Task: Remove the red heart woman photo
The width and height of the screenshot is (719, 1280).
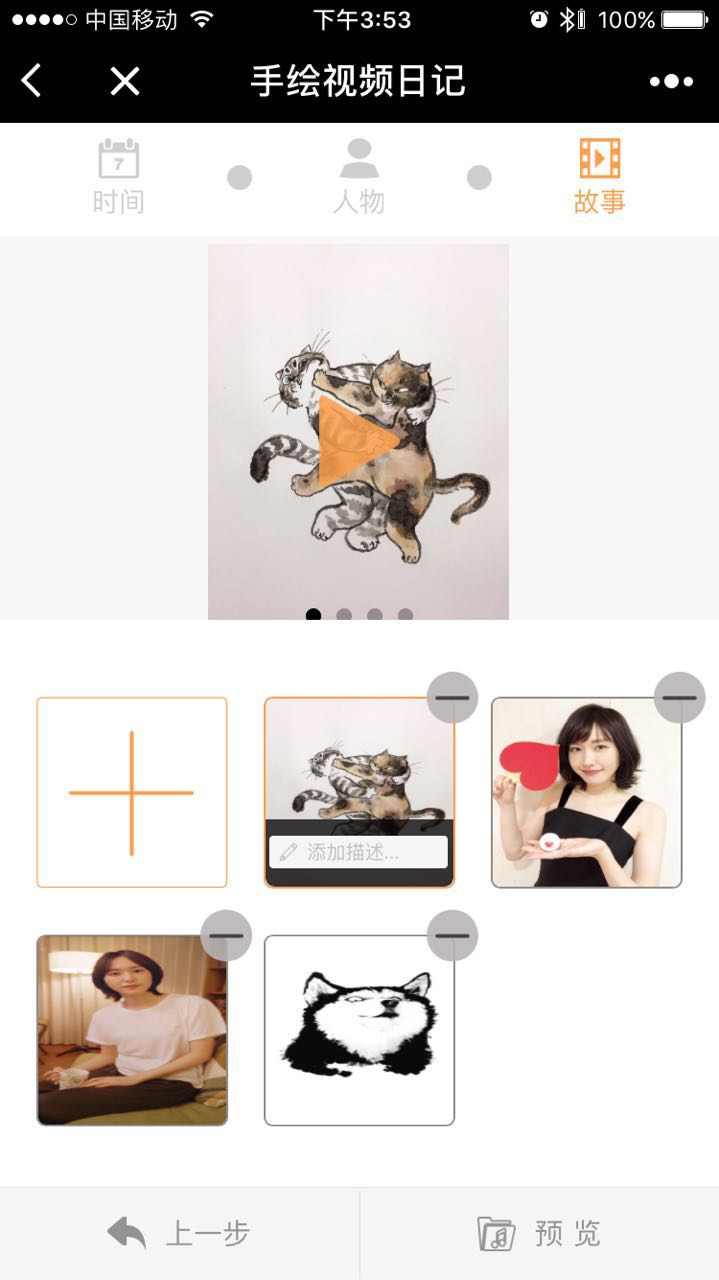Action: tap(679, 697)
